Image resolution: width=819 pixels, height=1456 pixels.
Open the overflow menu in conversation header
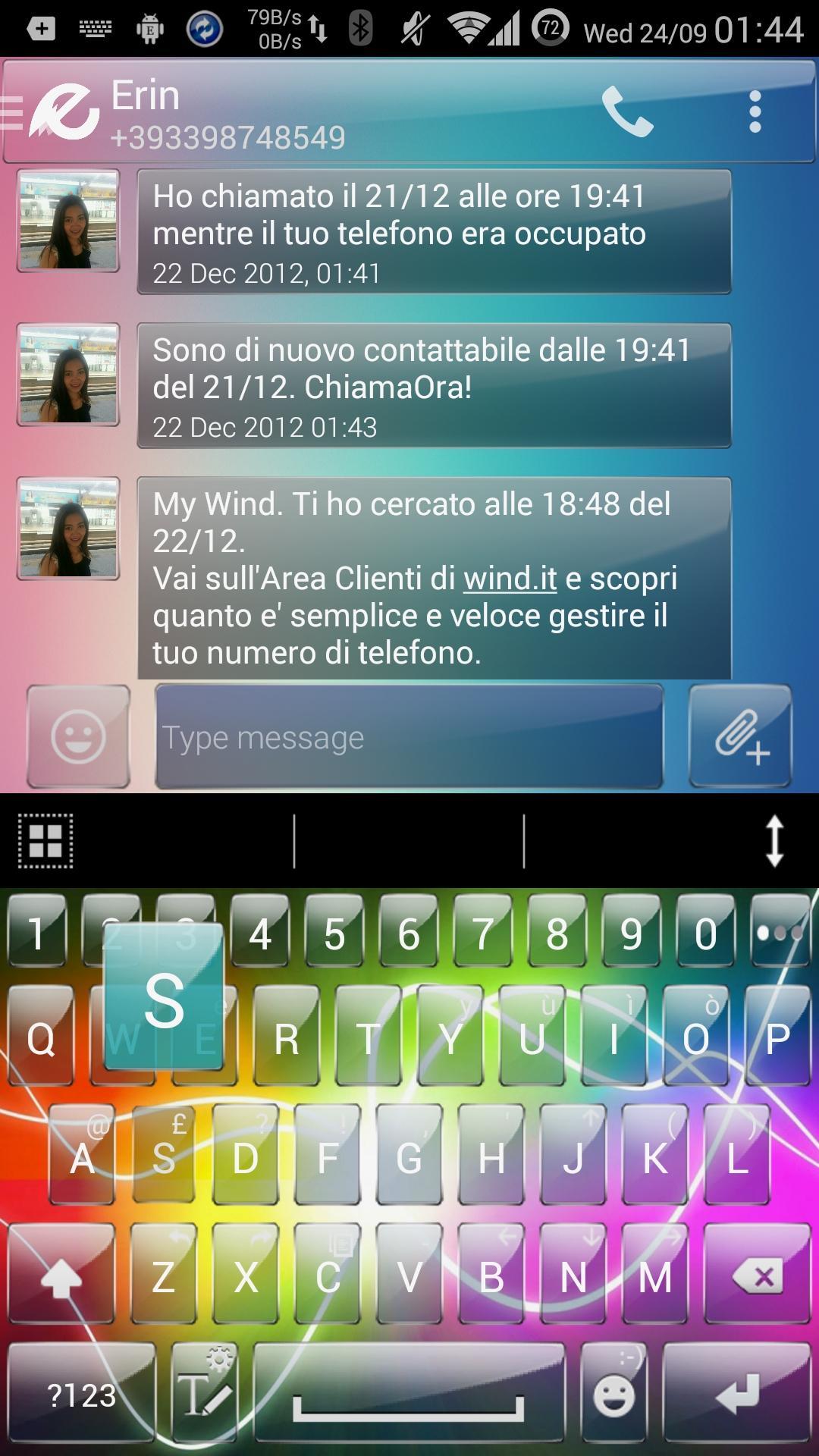click(x=755, y=112)
